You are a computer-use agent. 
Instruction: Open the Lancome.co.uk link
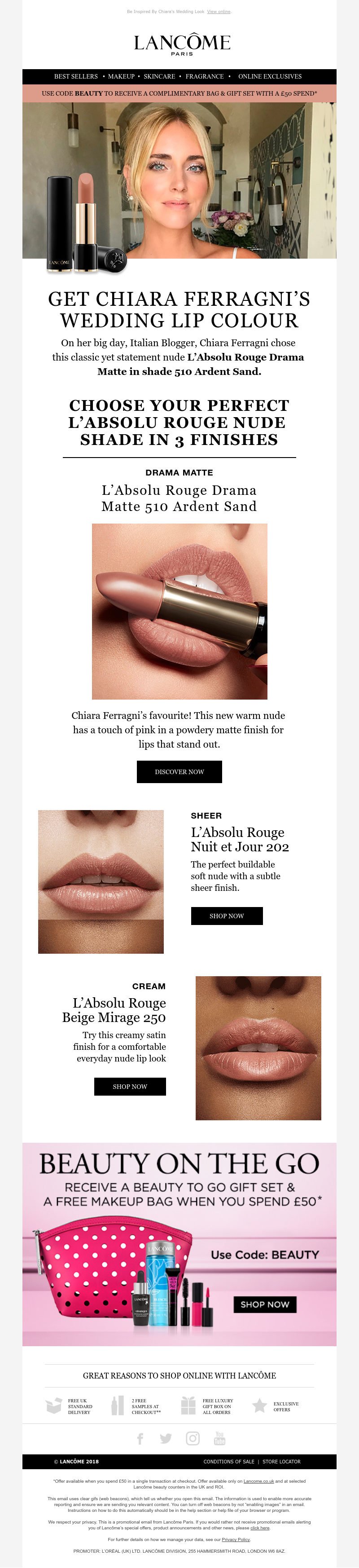click(x=258, y=1482)
